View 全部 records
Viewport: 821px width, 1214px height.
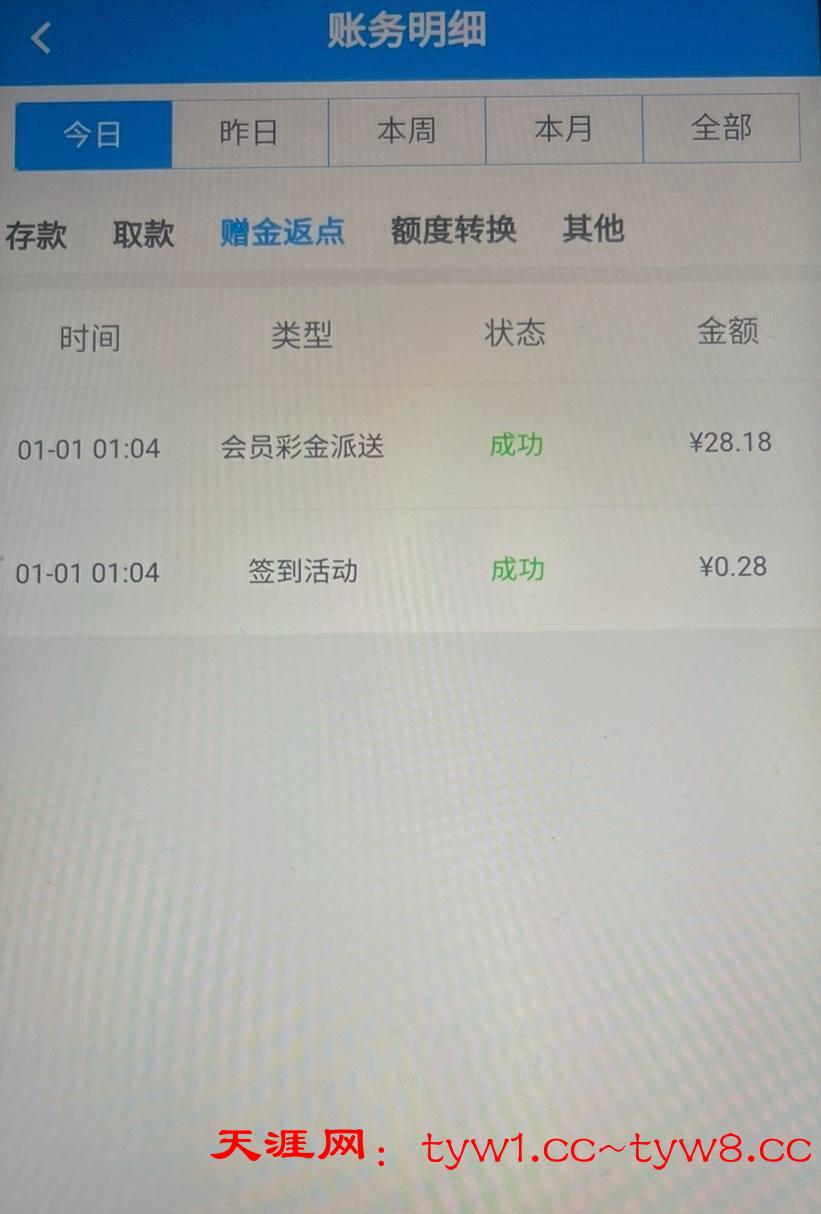coord(721,128)
